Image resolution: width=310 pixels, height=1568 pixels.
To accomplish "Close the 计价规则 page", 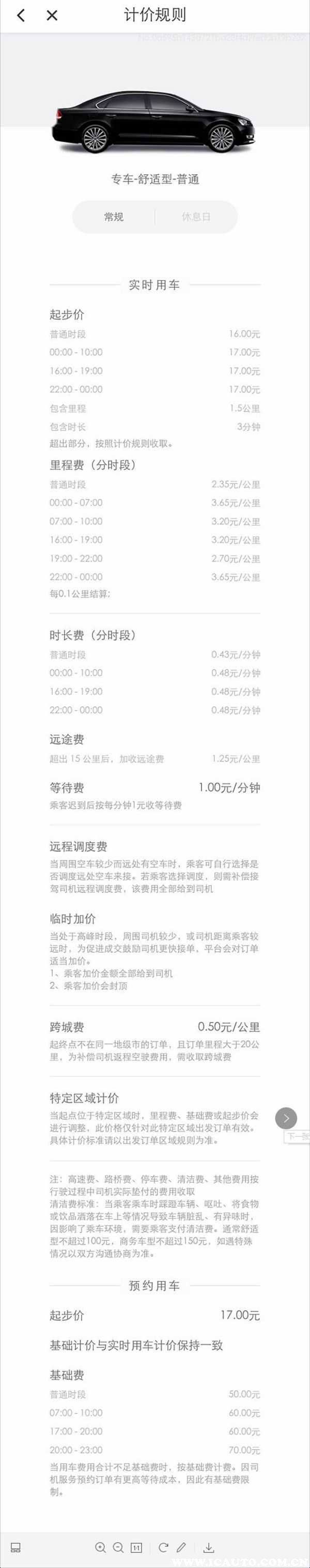I will pos(52,16).
